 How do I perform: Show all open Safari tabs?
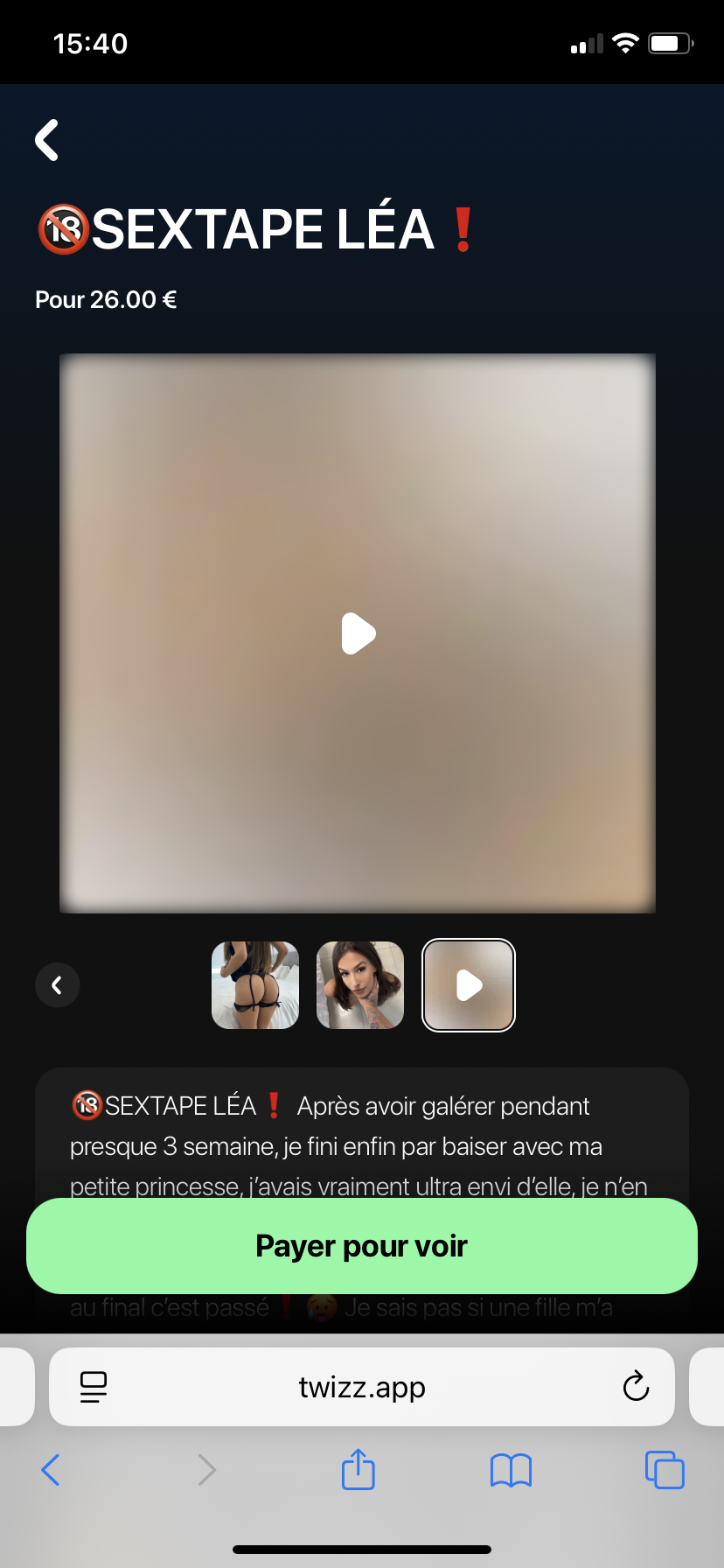pos(665,1470)
